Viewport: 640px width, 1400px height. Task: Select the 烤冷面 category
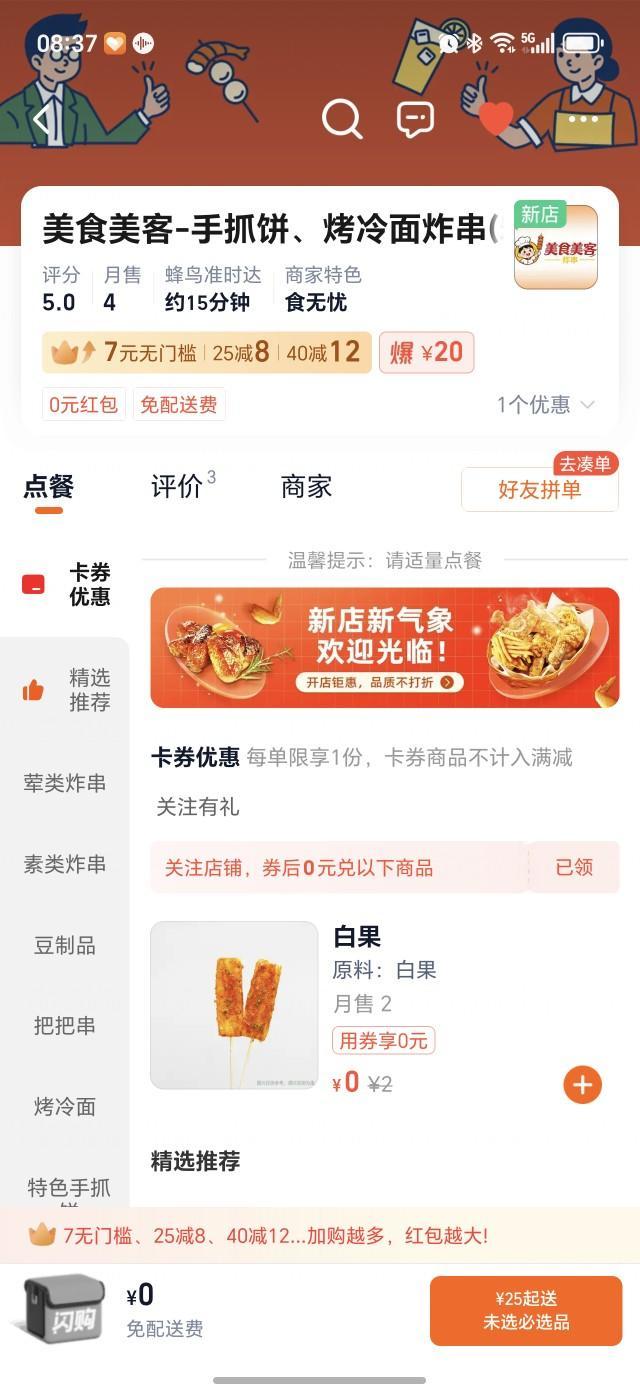click(x=65, y=1107)
